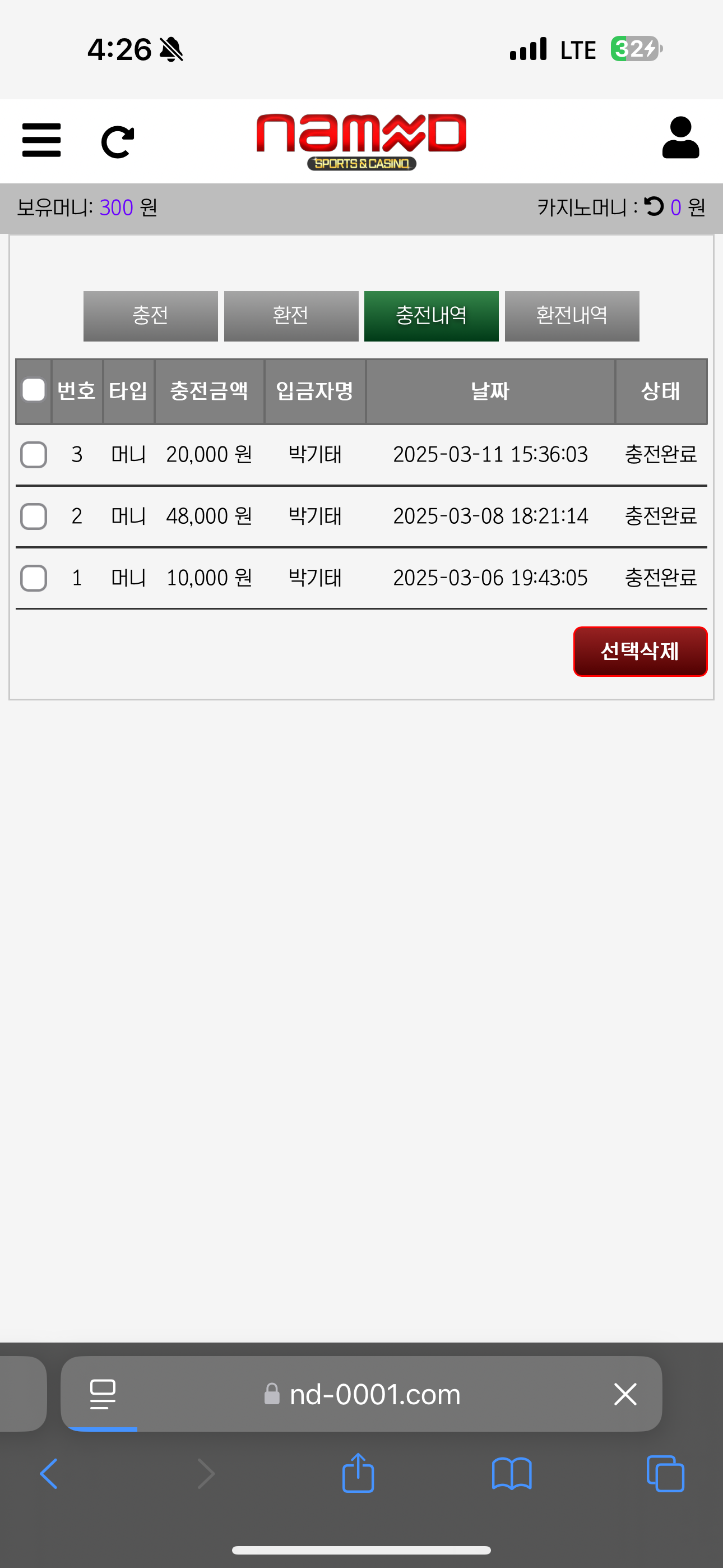Tap the nd-0001.com address bar

pos(374,1394)
